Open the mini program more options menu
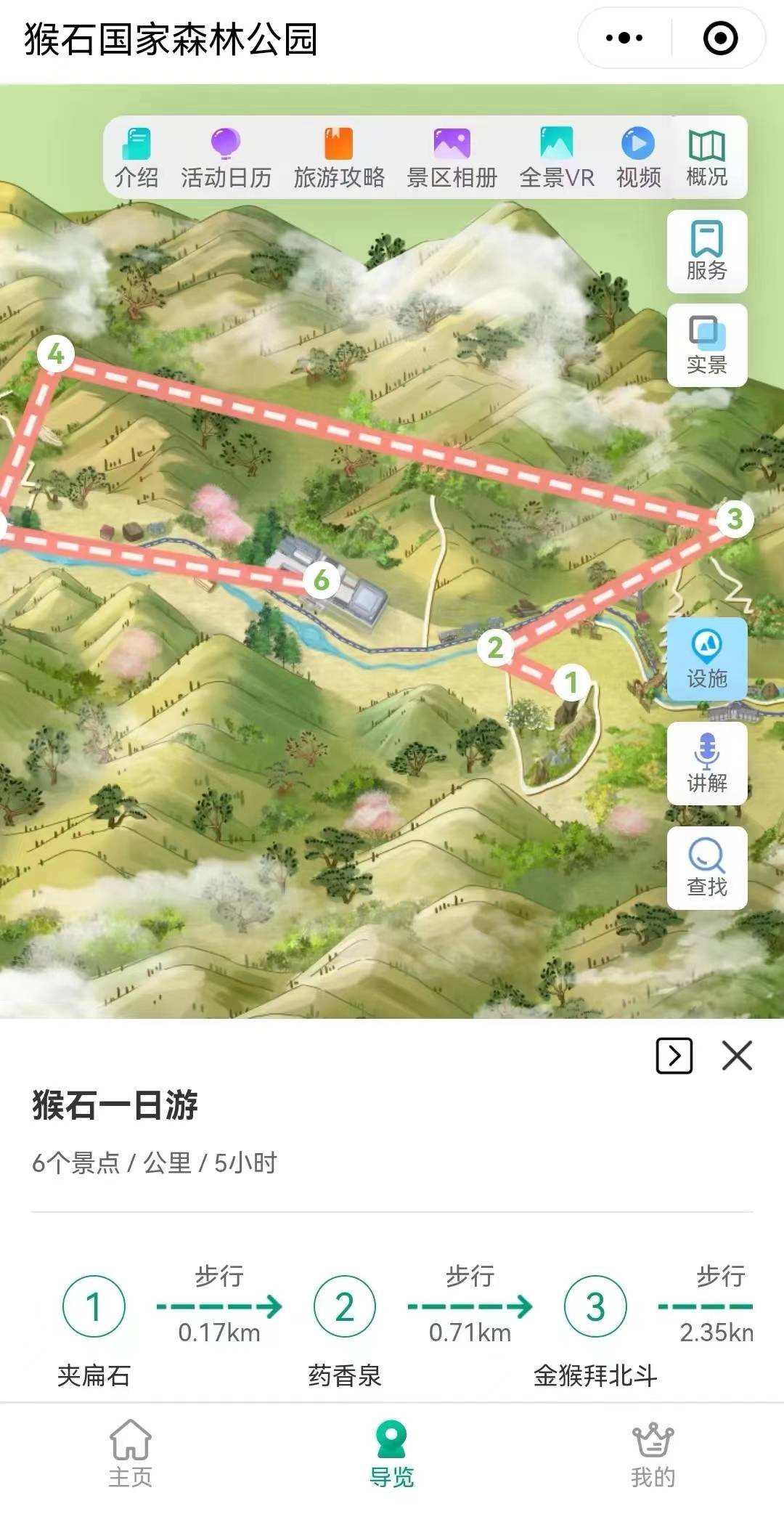Screen dimensions: 784x1538 click(624, 38)
